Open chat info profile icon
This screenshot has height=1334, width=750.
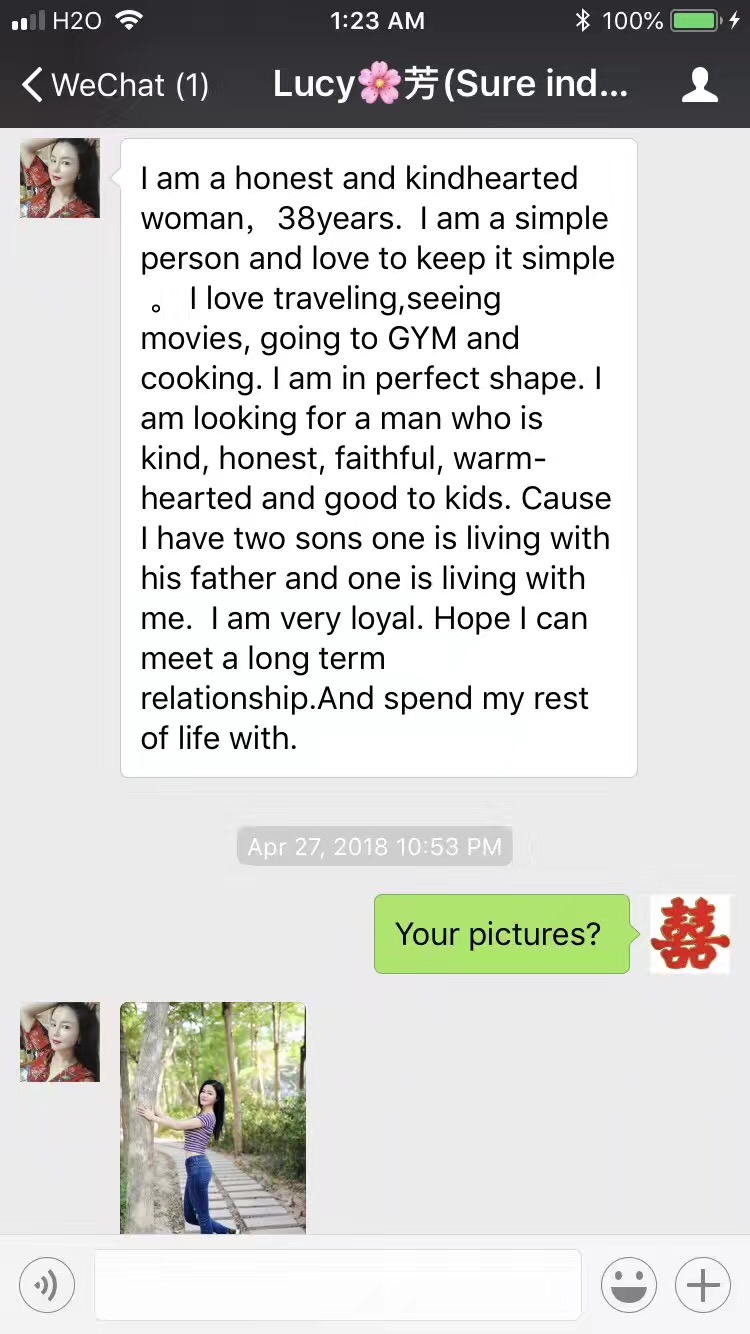(699, 85)
